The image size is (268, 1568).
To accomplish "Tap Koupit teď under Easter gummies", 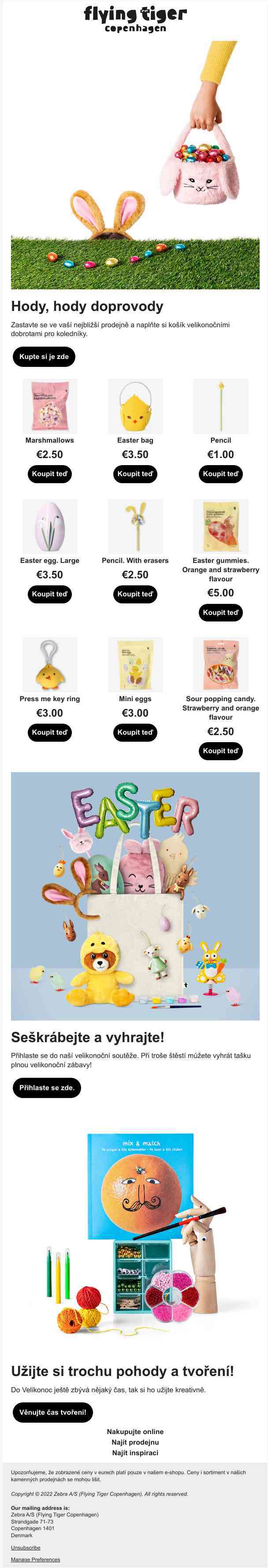I will pos(220,612).
